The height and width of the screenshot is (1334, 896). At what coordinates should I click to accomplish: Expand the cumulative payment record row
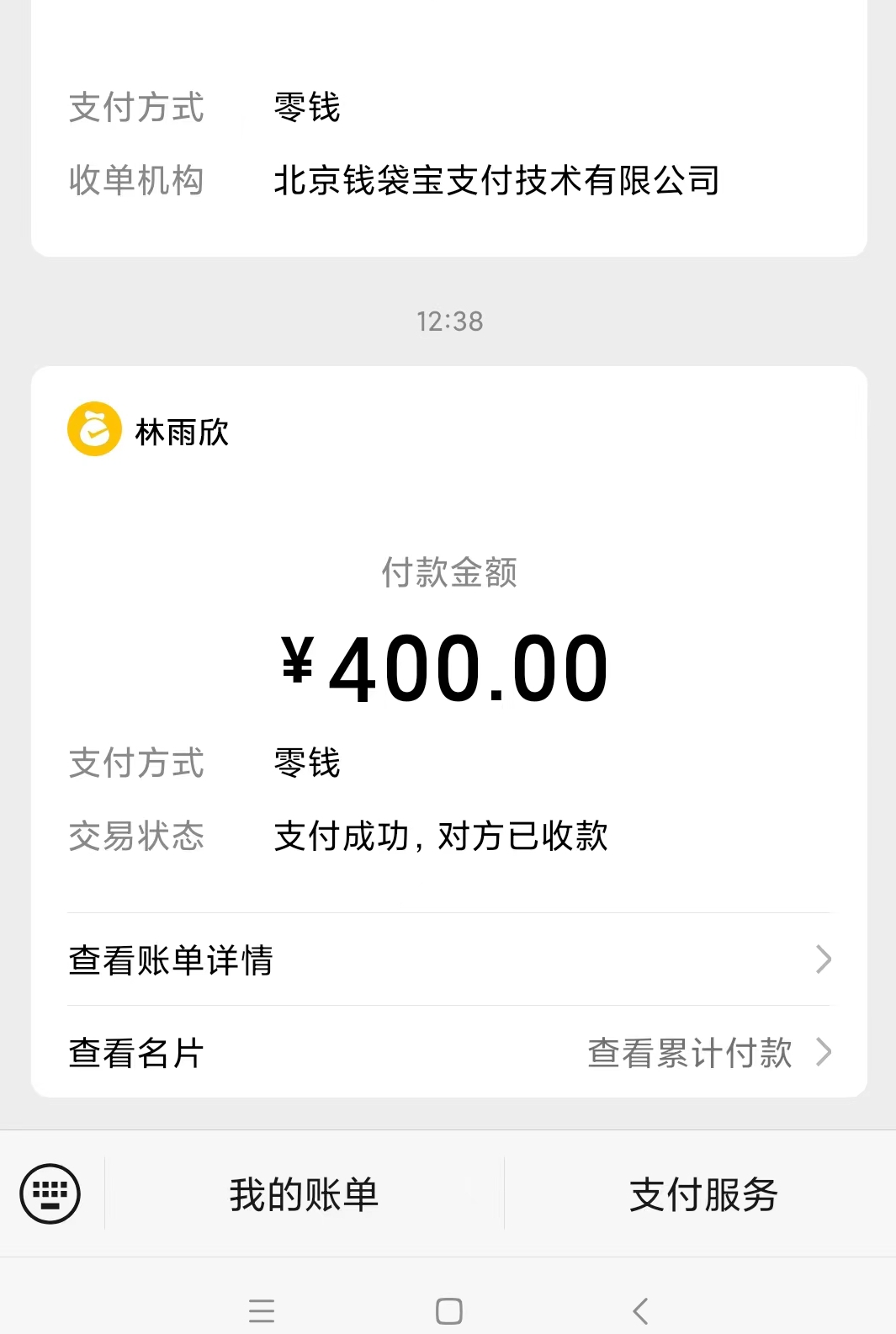coord(692,1051)
